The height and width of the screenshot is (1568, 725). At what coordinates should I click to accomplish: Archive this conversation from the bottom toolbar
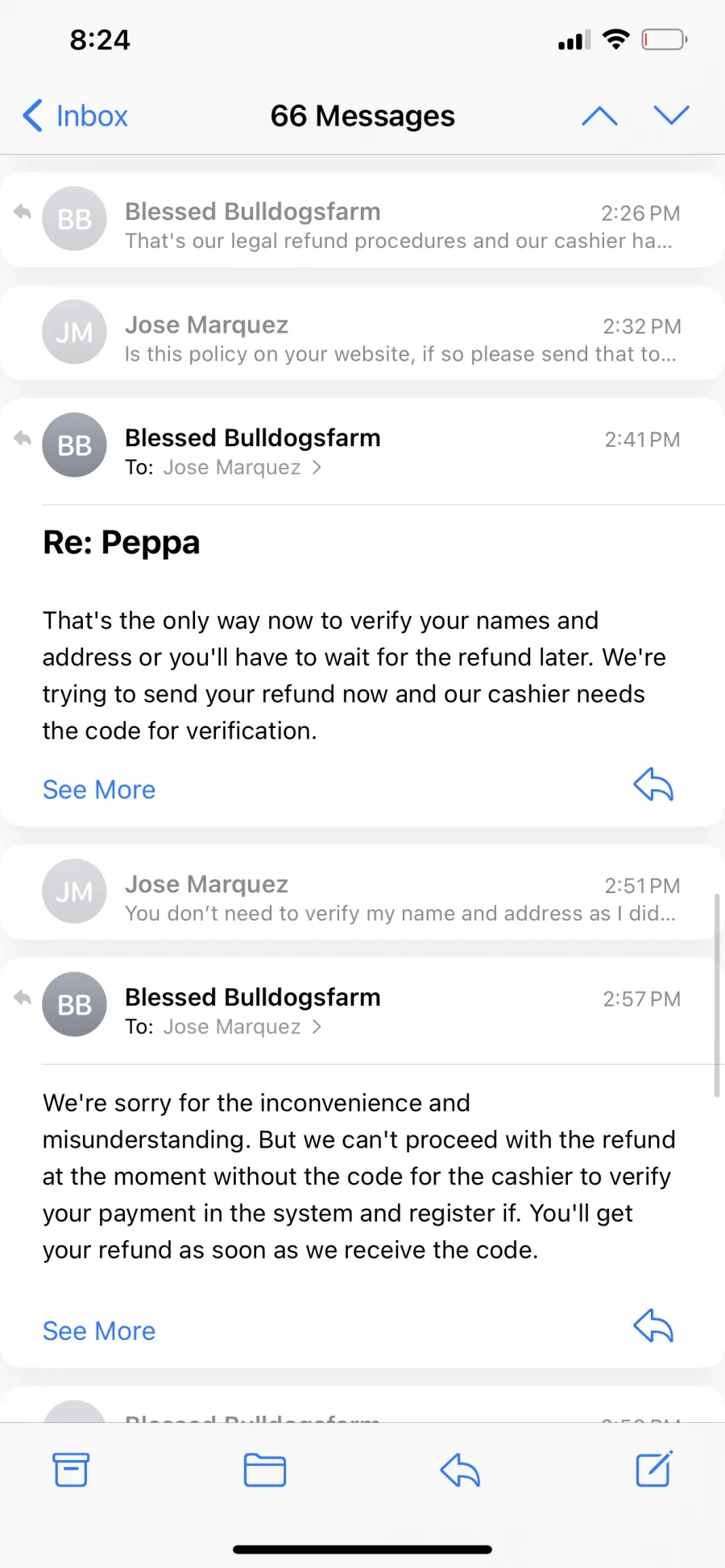pyautogui.click(x=71, y=1471)
